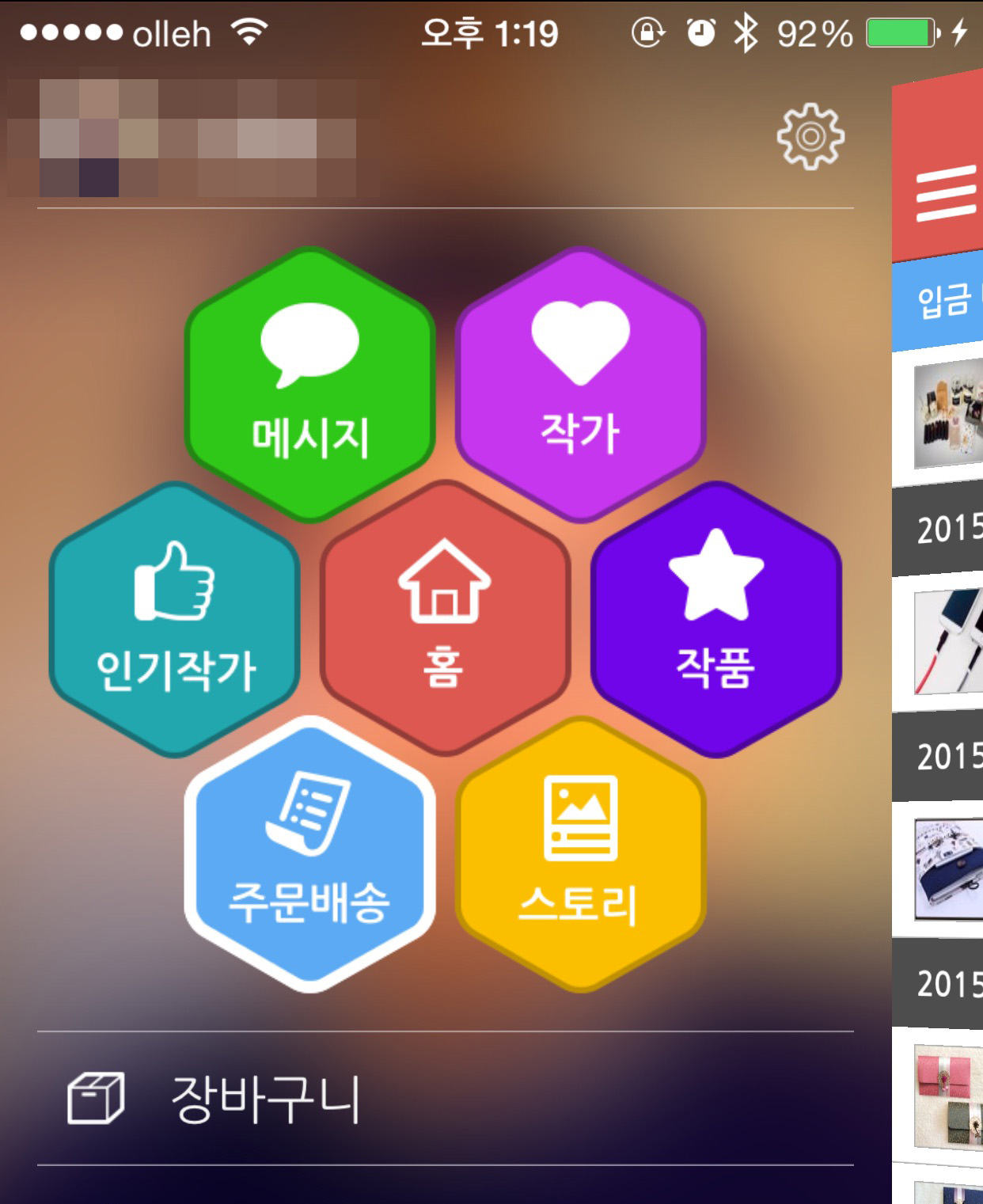Open 주문배송 order delivery hexagon
The width and height of the screenshot is (983, 1204).
click(x=309, y=855)
